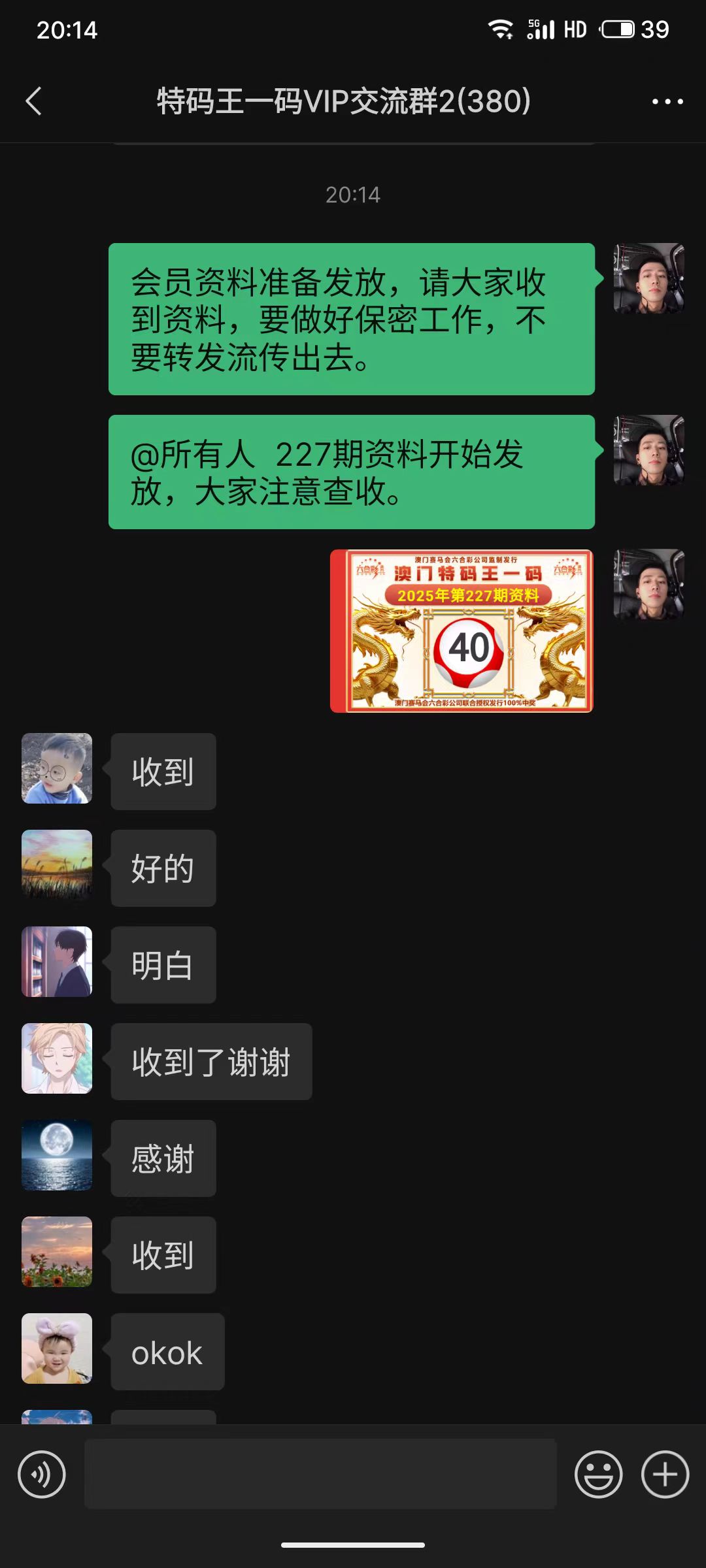Tap the sender's avatar beside 会员资料准备发放 message
This screenshot has width=706, height=1568.
(x=648, y=278)
